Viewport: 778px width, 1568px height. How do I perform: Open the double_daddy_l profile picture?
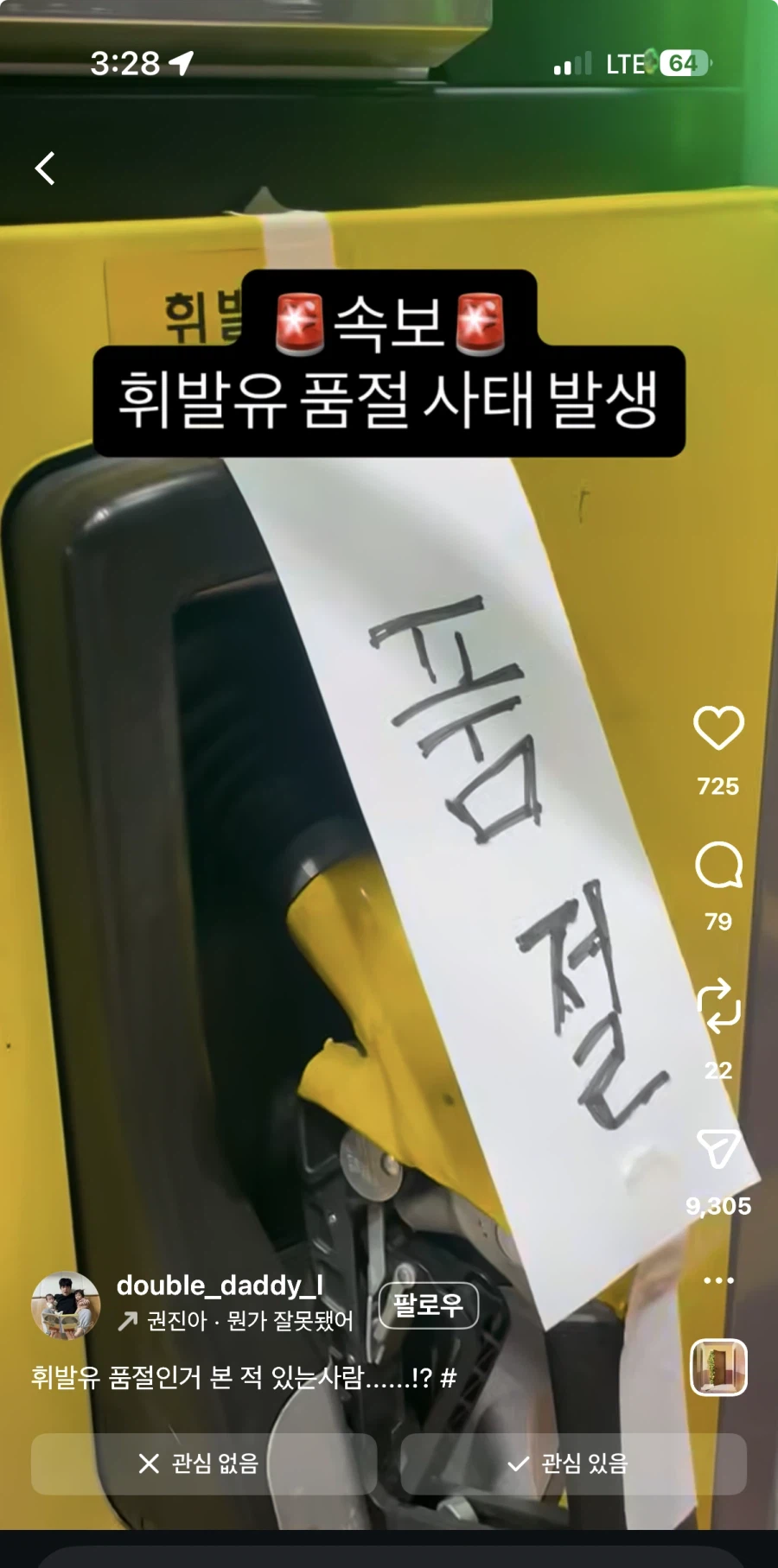point(66,1305)
